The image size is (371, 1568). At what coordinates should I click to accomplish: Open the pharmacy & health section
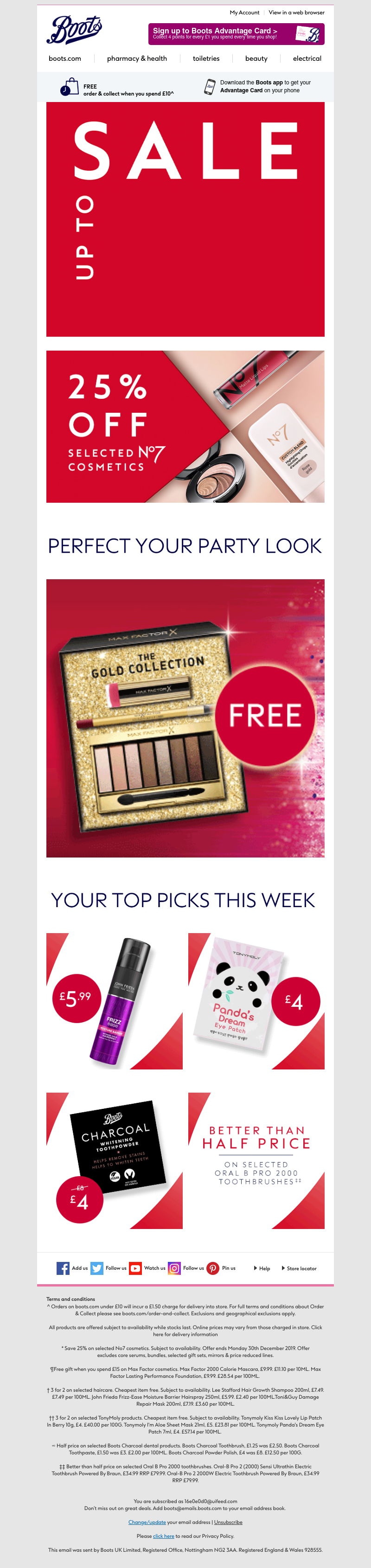point(137,58)
